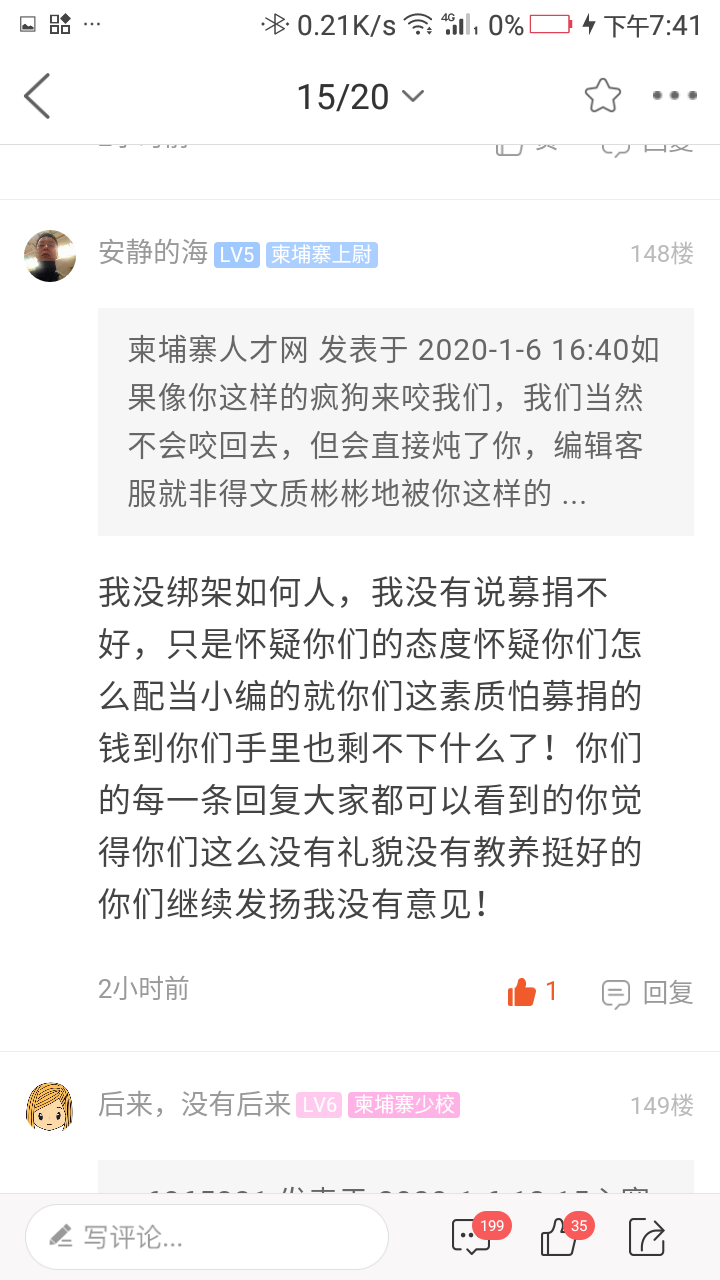720x1280 pixels.
Task: Tap the 写评论 comment input box
Action: 207,1237
